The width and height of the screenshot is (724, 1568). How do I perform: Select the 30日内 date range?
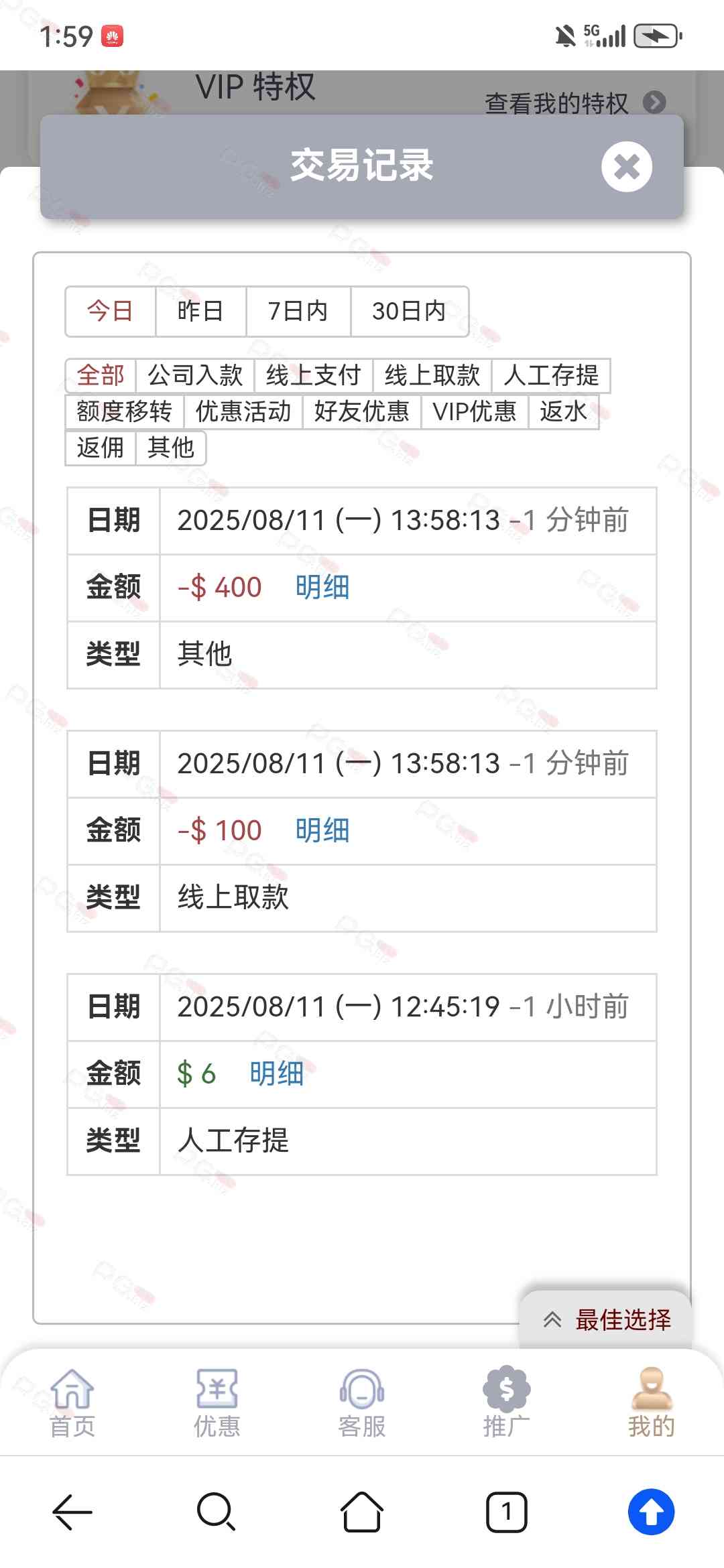click(409, 312)
